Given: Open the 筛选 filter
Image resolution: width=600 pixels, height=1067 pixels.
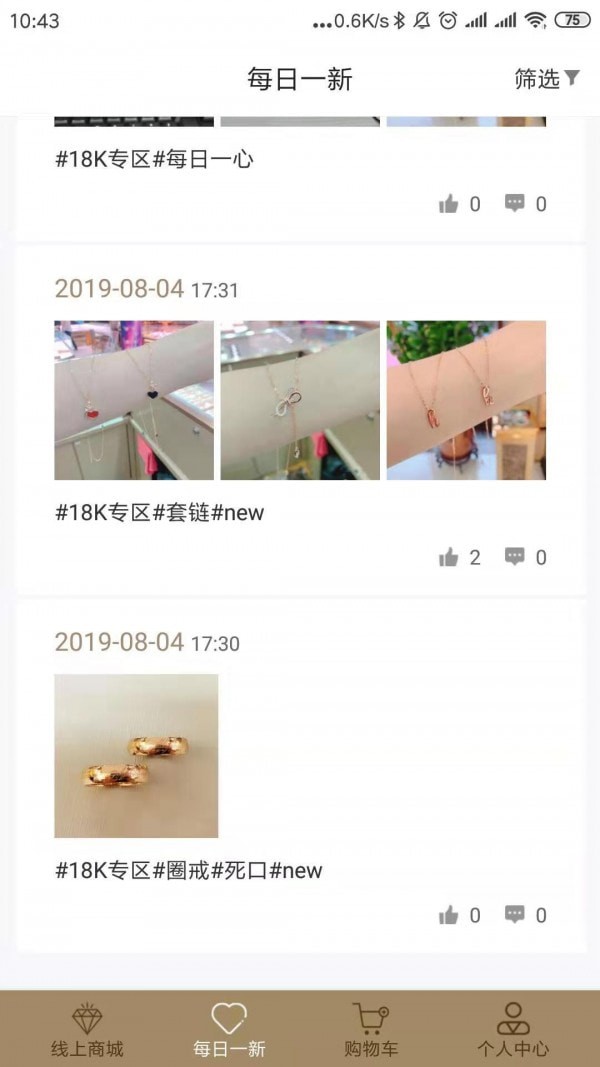Looking at the screenshot, I should click(x=547, y=79).
